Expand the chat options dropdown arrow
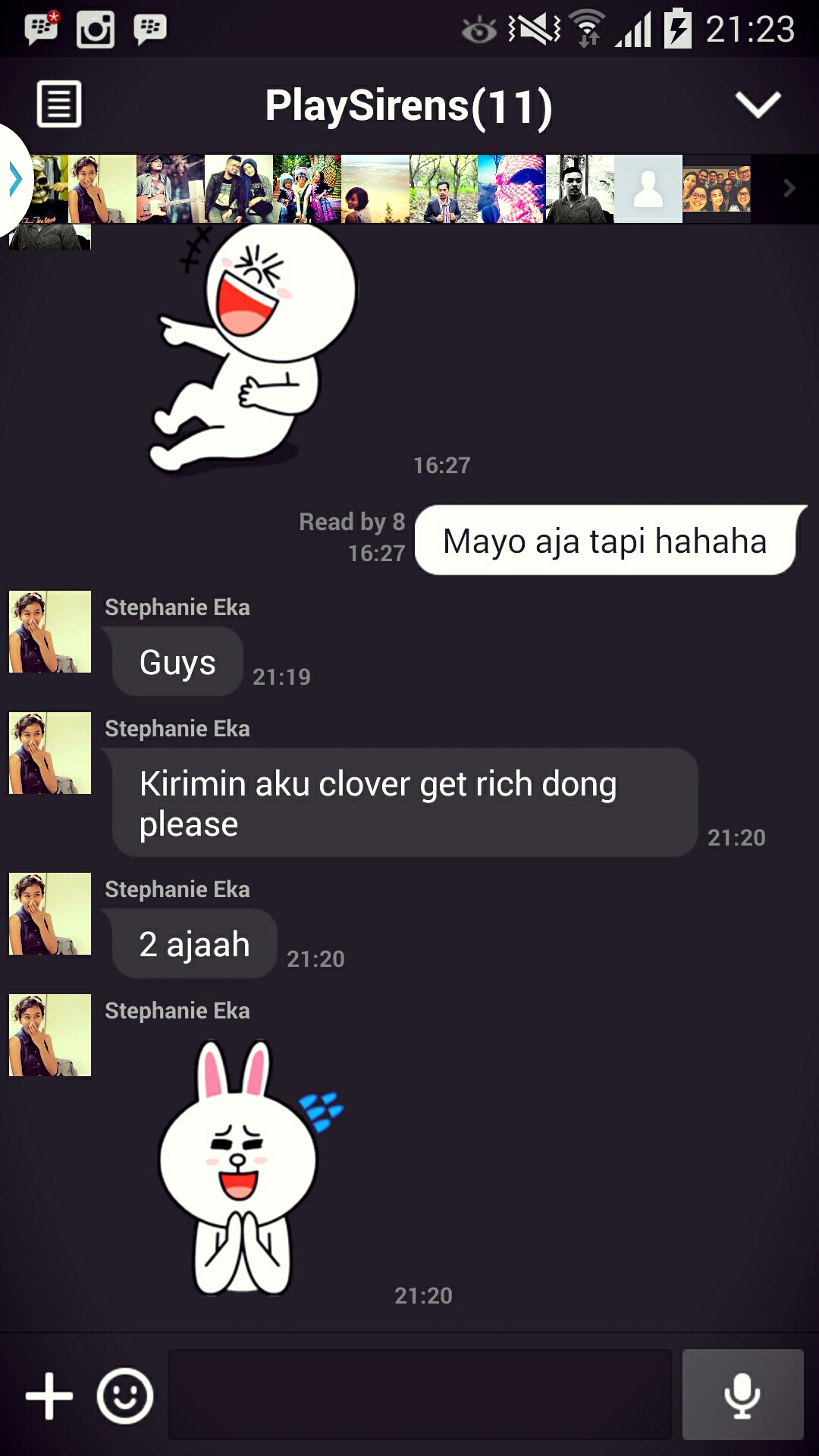 tap(758, 105)
